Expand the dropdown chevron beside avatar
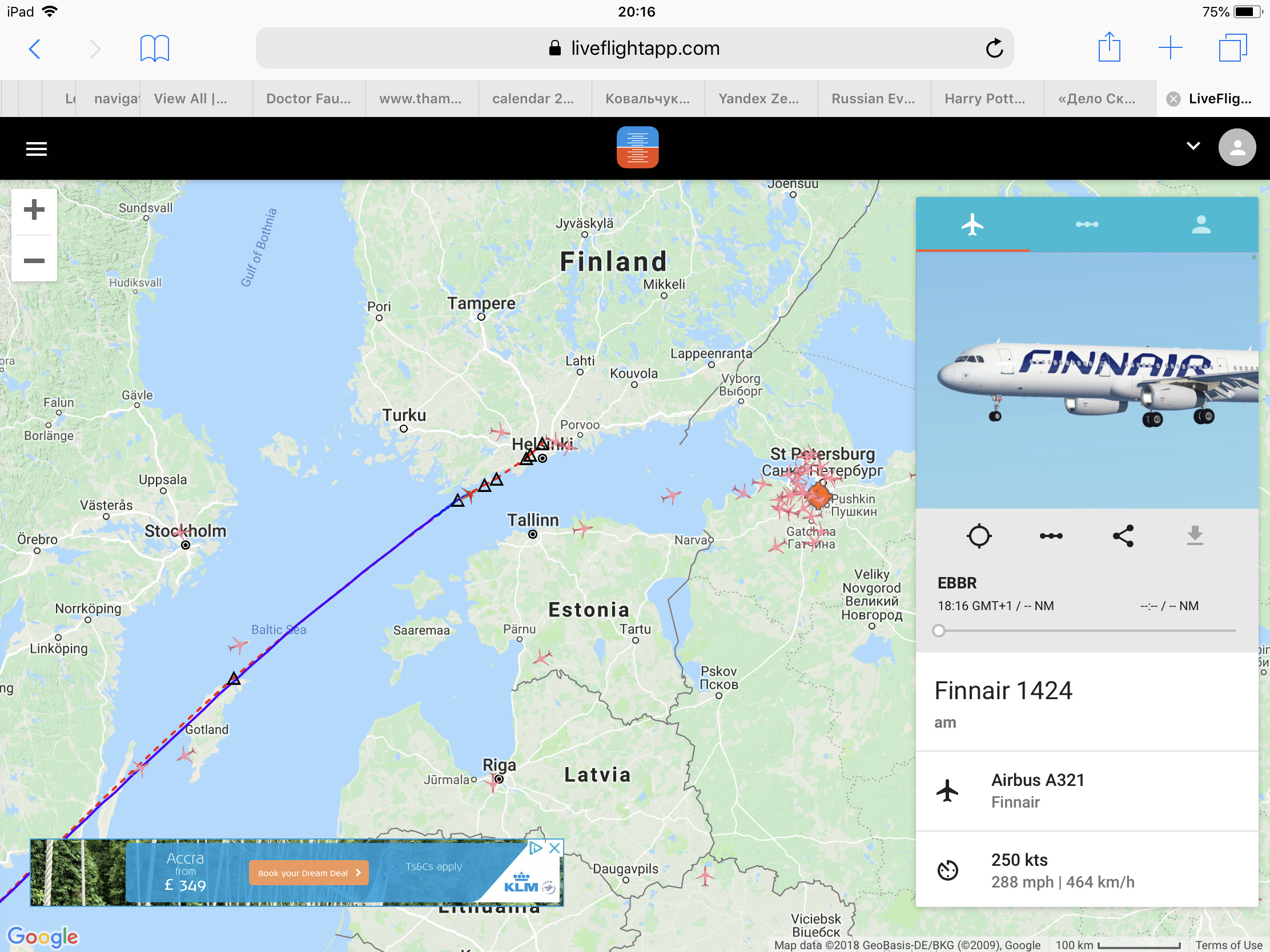 [1193, 146]
